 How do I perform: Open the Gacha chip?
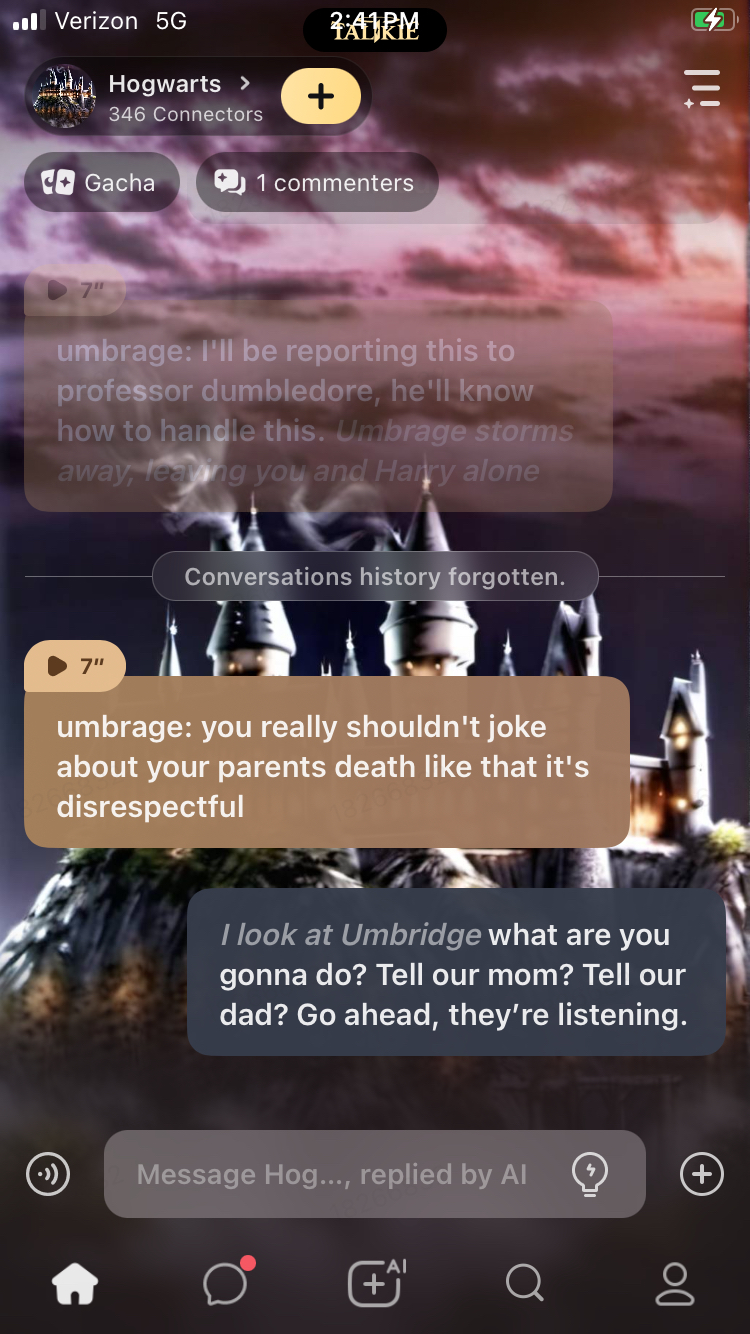[101, 183]
